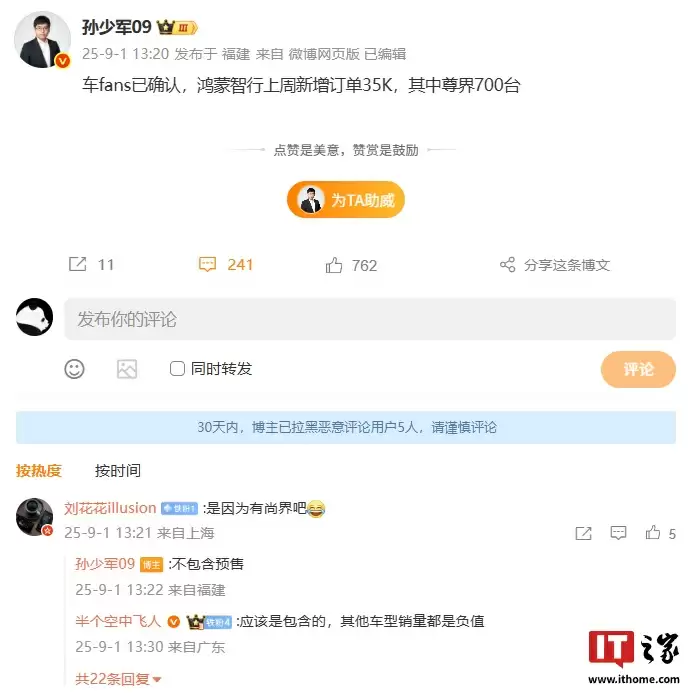The height and width of the screenshot is (693, 691).
Task: Sort comments by 按热度
Action: 39,470
